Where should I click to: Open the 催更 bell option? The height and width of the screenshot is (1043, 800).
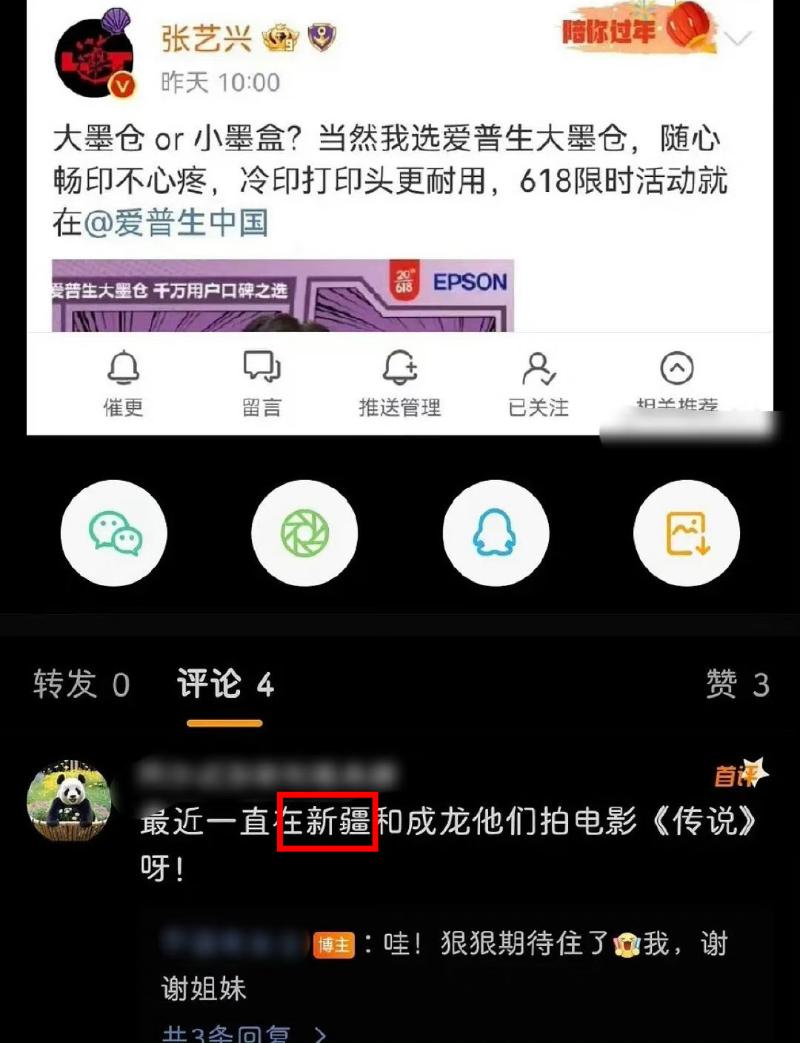coord(123,383)
